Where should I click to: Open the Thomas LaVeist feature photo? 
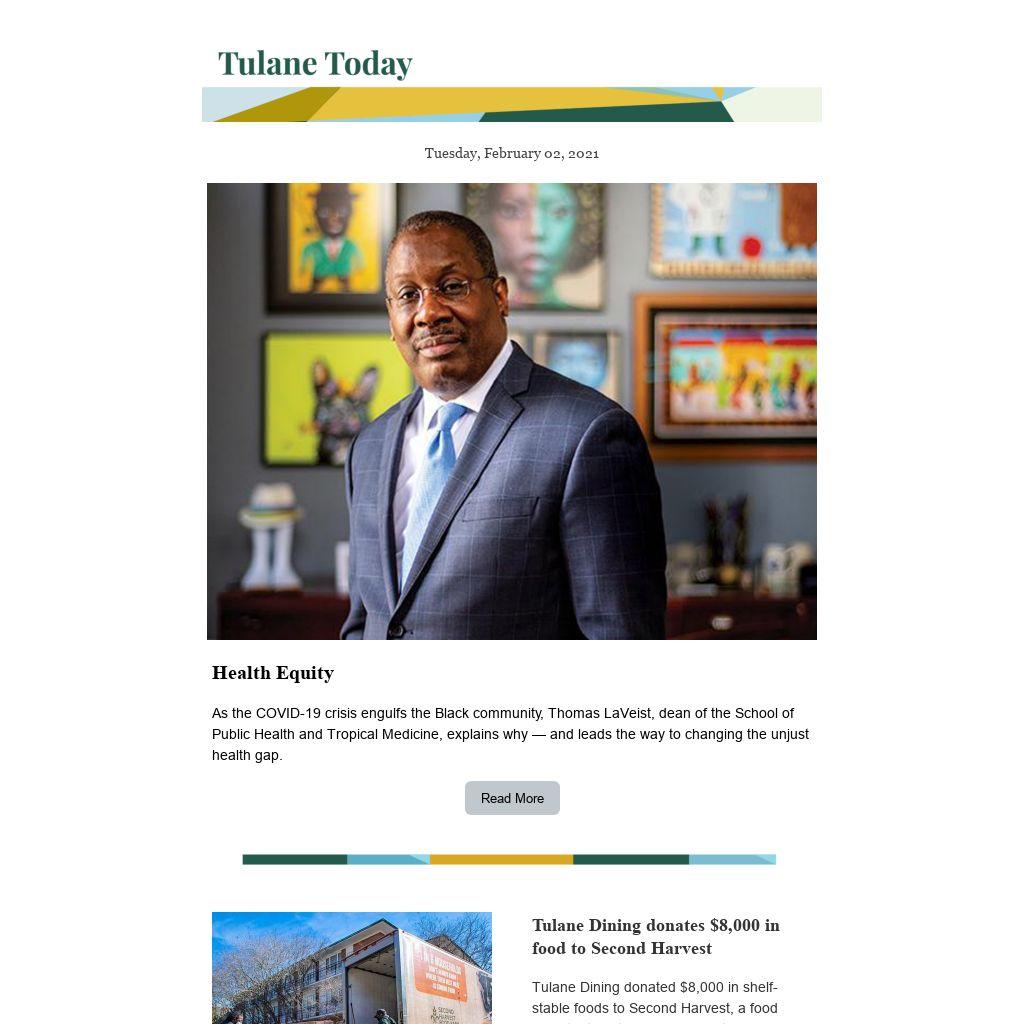pos(512,411)
